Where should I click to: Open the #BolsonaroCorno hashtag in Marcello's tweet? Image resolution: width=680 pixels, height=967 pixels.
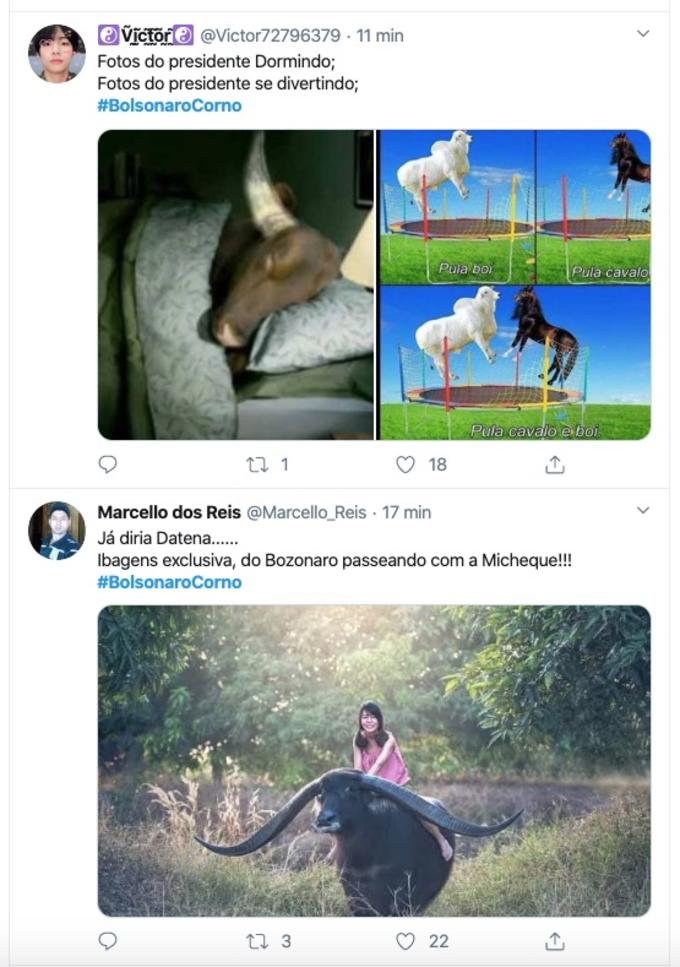pyautogui.click(x=169, y=582)
